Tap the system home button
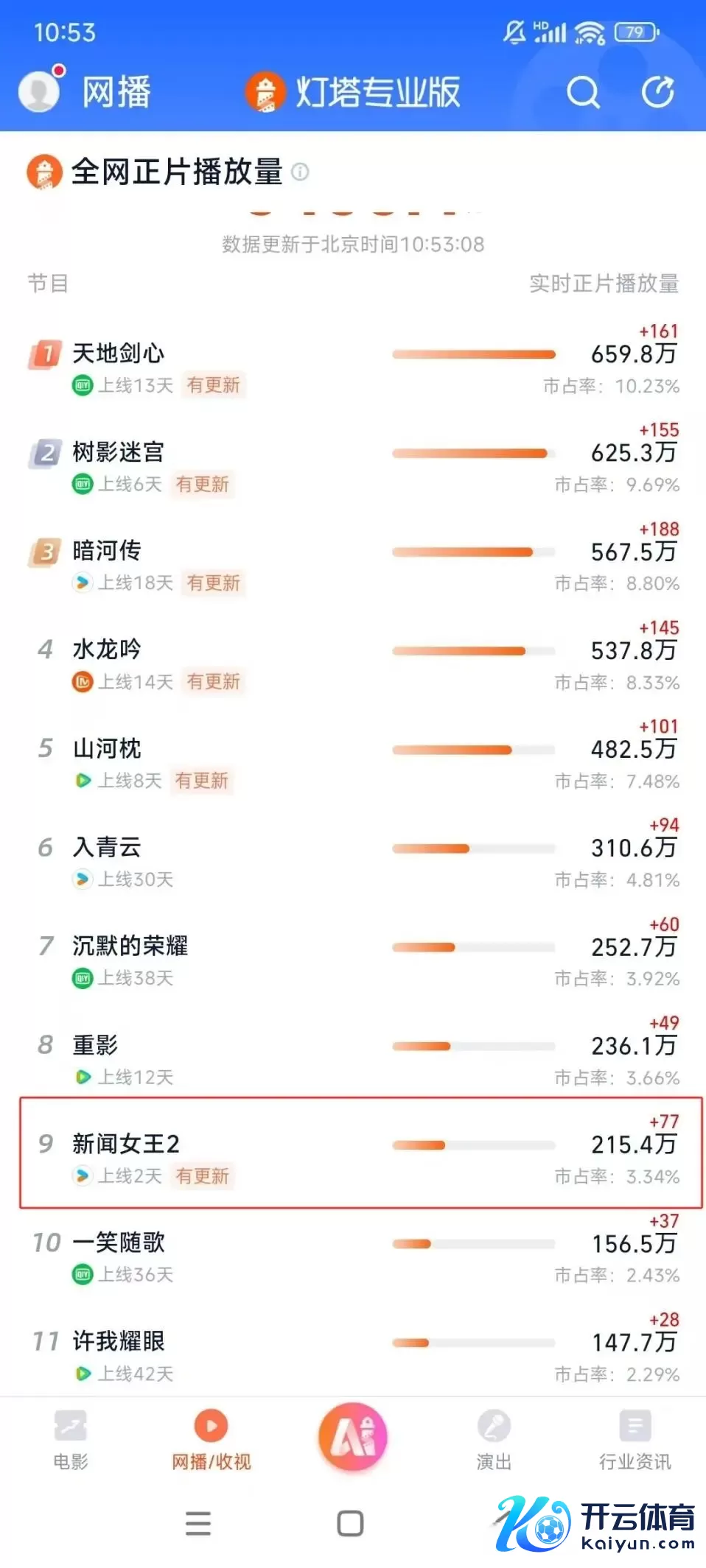This screenshot has height=1568, width=706. [350, 1523]
